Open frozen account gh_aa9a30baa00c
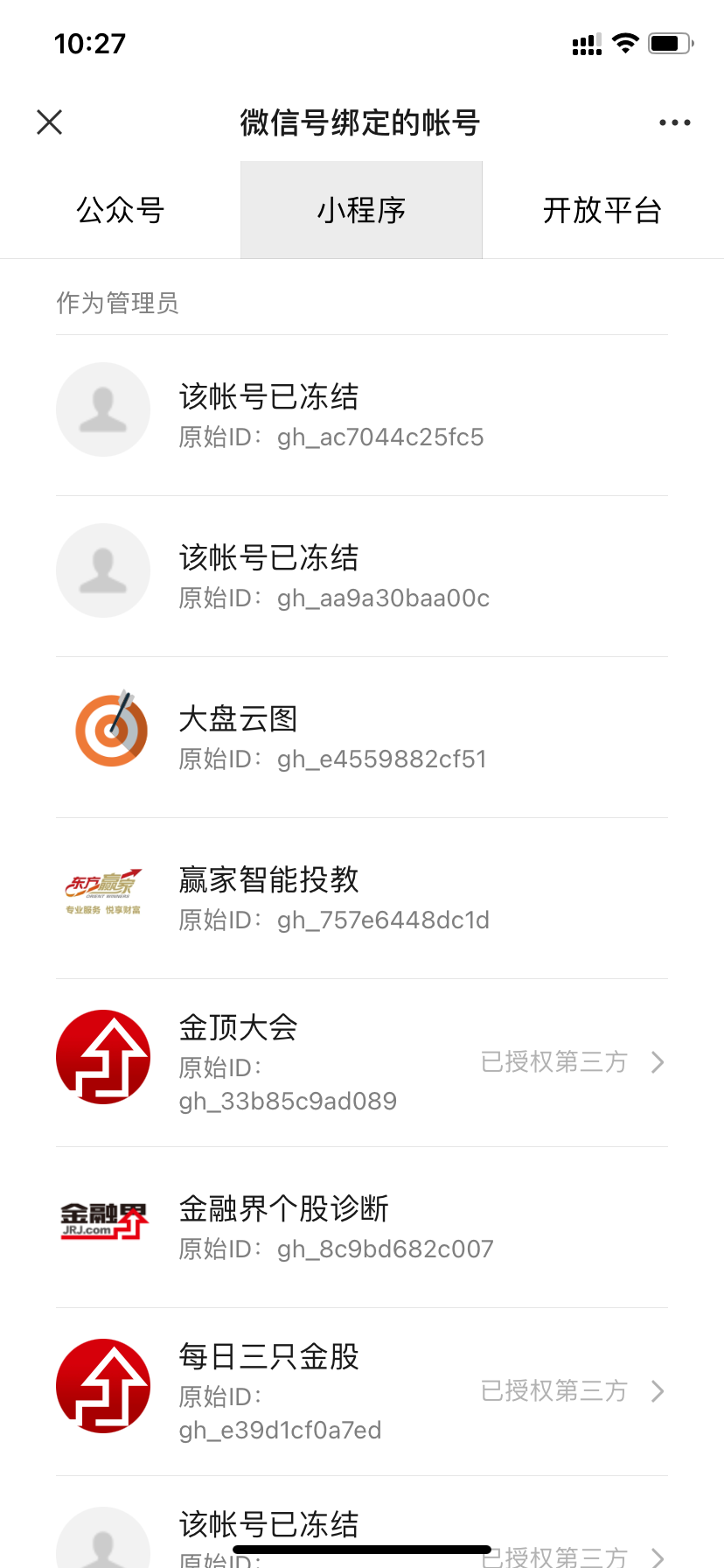Image resolution: width=724 pixels, height=1568 pixels. [x=362, y=576]
